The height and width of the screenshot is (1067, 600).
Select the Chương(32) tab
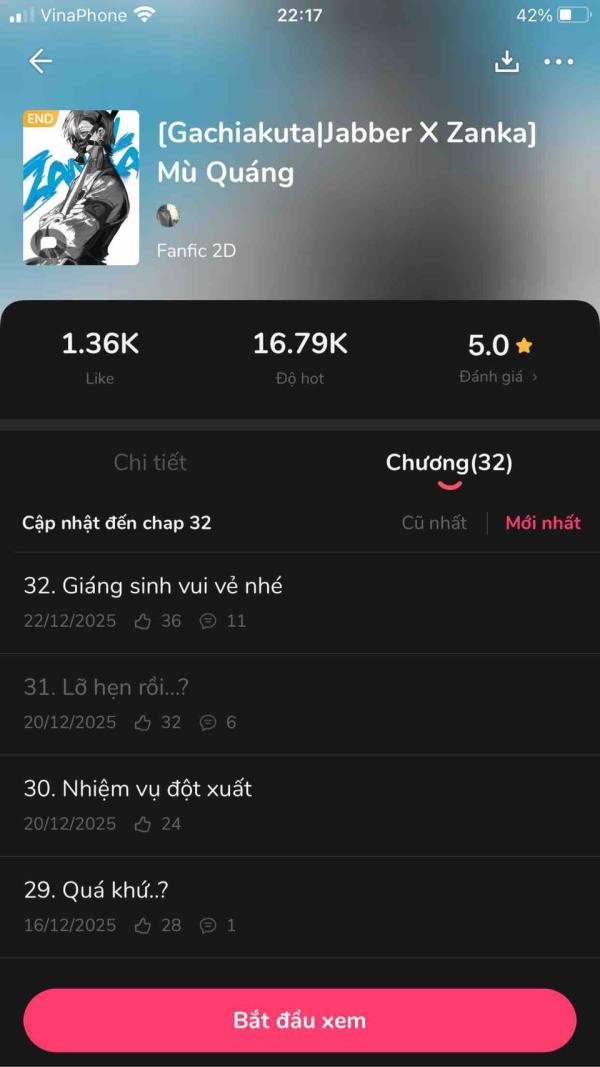tap(449, 463)
